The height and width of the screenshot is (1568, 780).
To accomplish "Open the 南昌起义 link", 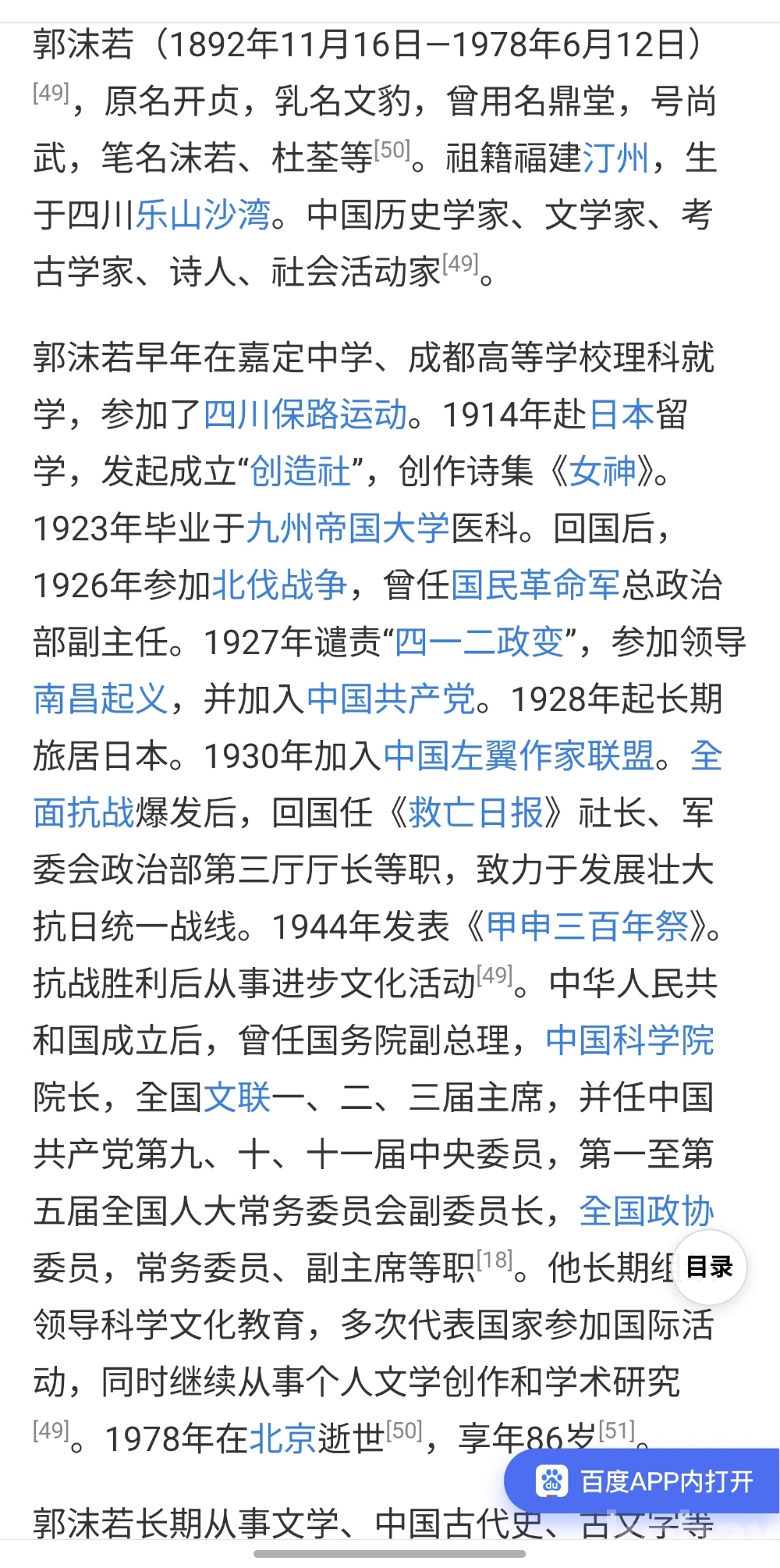I will [x=101, y=699].
